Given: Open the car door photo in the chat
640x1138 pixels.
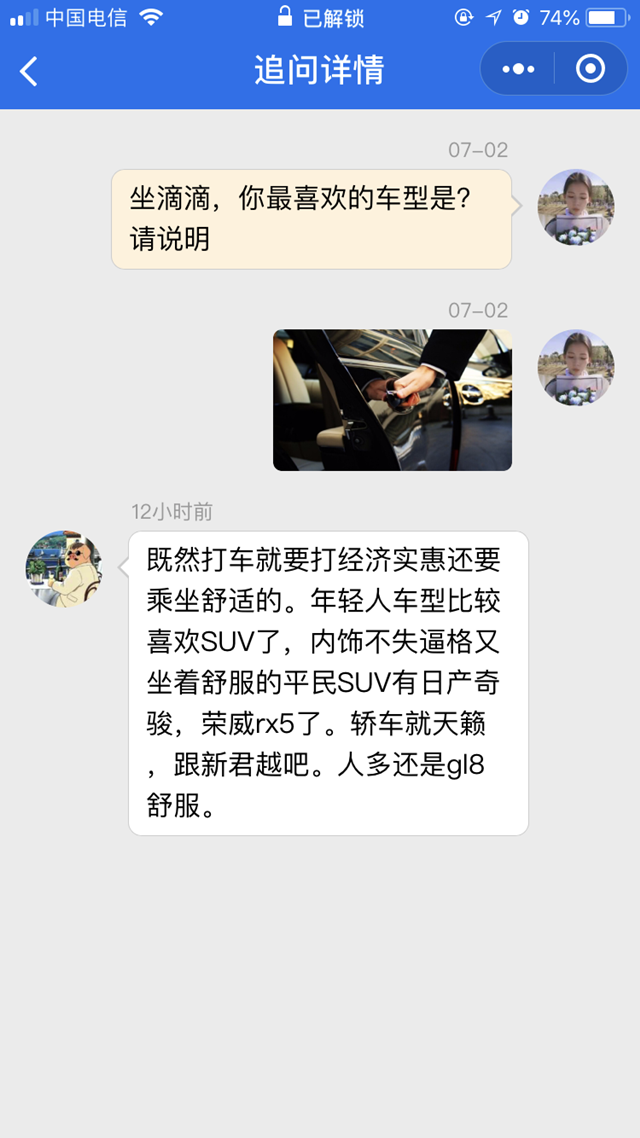Looking at the screenshot, I should point(392,400).
